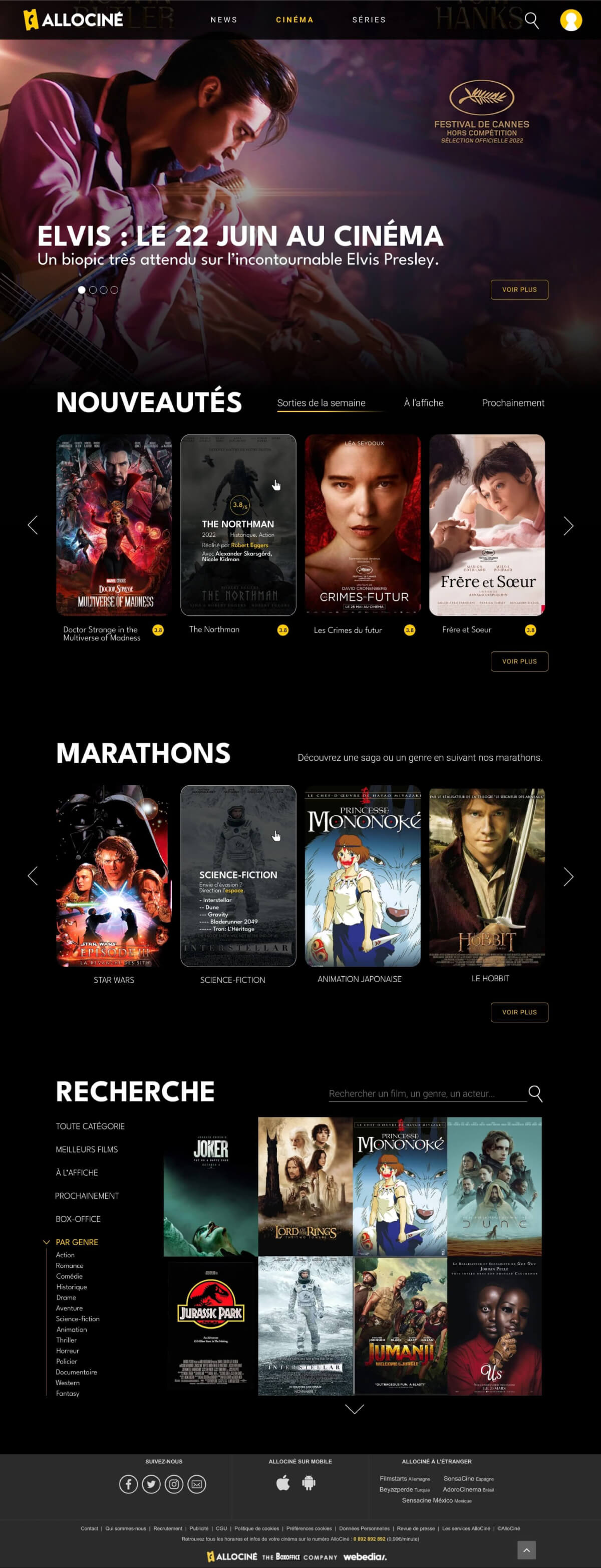Select the third carousel indicator dot
The width and height of the screenshot is (601, 1568).
[103, 290]
